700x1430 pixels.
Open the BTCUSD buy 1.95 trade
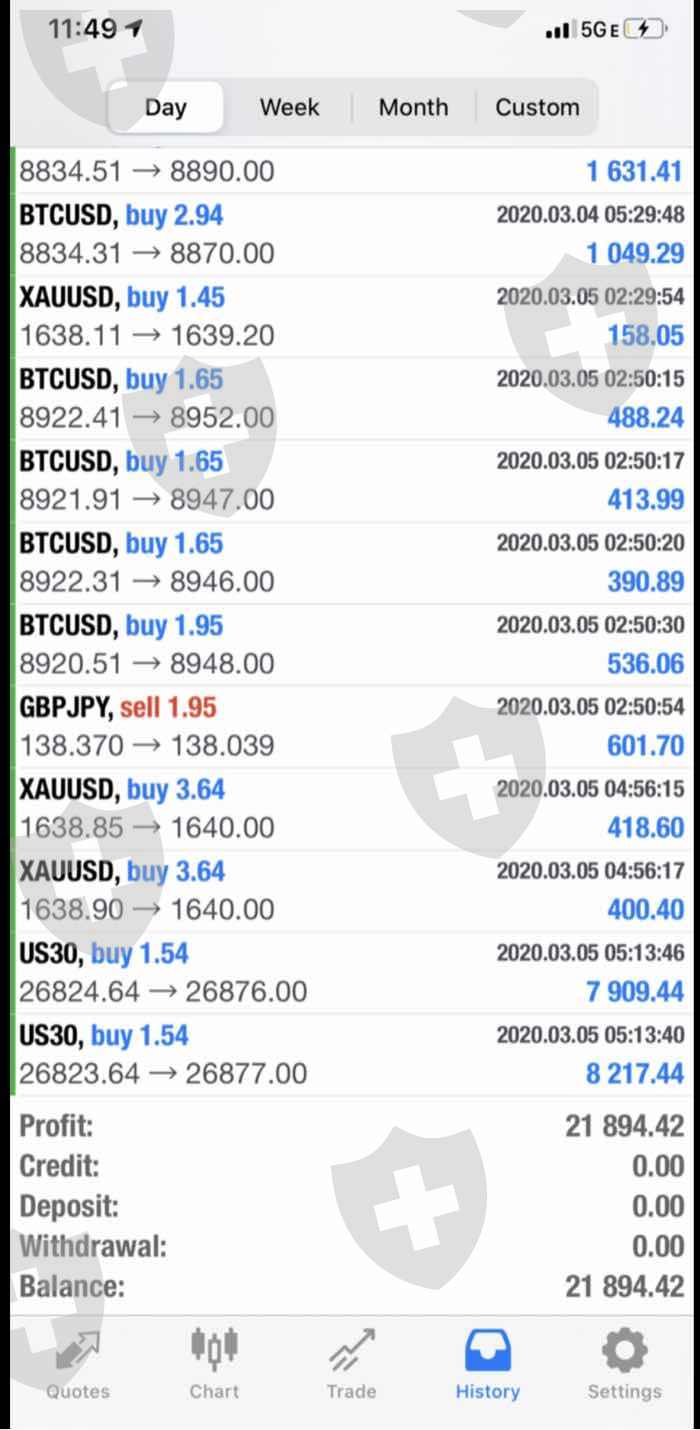coord(350,644)
